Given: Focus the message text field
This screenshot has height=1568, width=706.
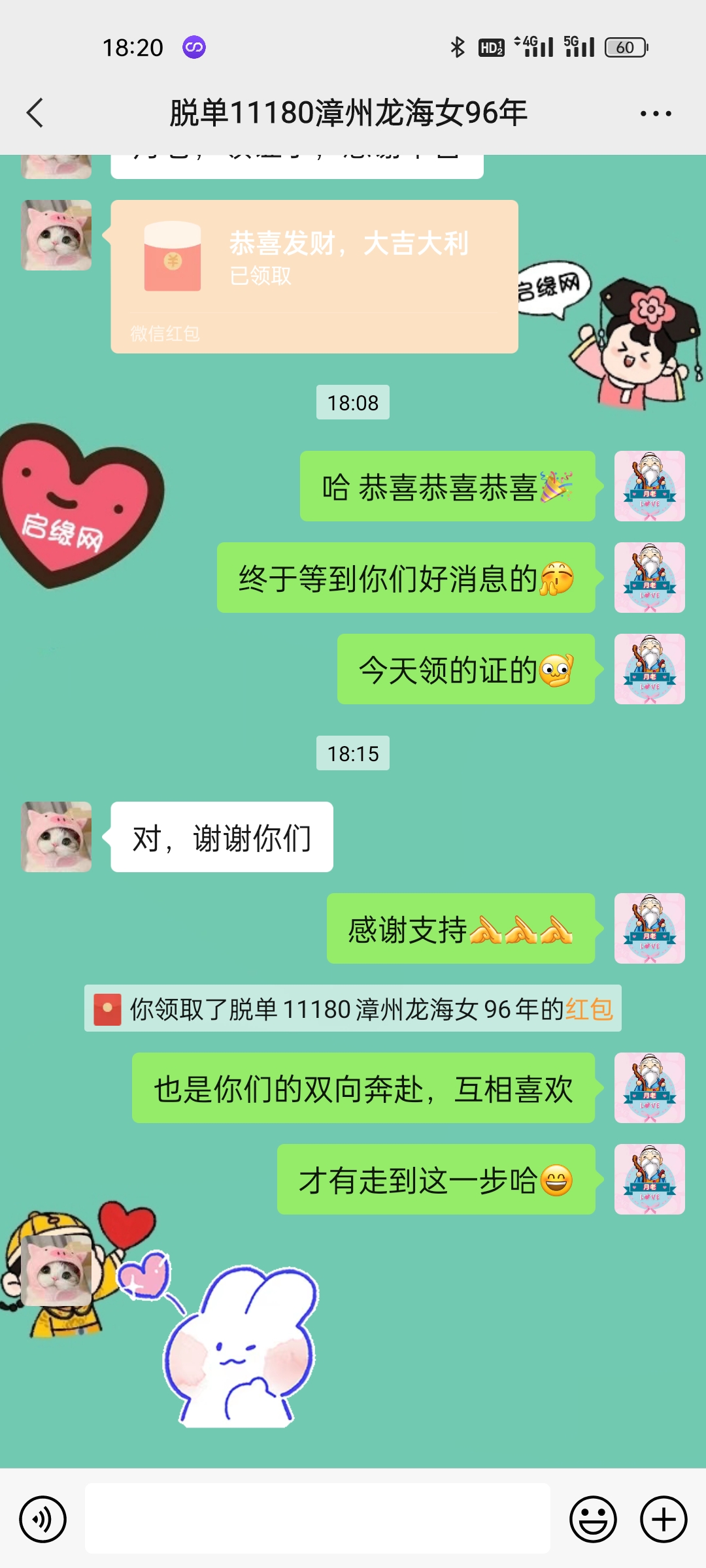Looking at the screenshot, I should tap(317, 1518).
